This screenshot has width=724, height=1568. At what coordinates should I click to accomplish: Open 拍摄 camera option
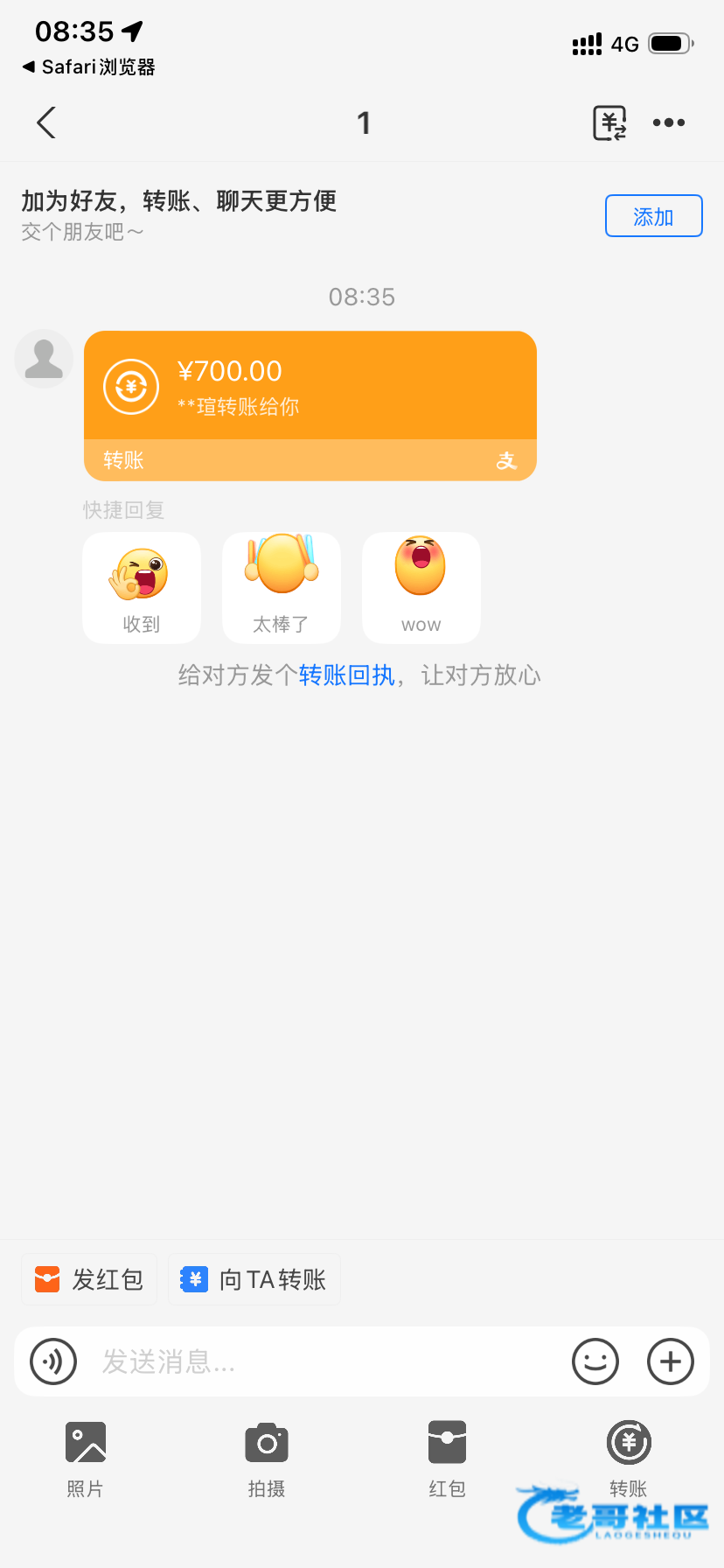(267, 1457)
